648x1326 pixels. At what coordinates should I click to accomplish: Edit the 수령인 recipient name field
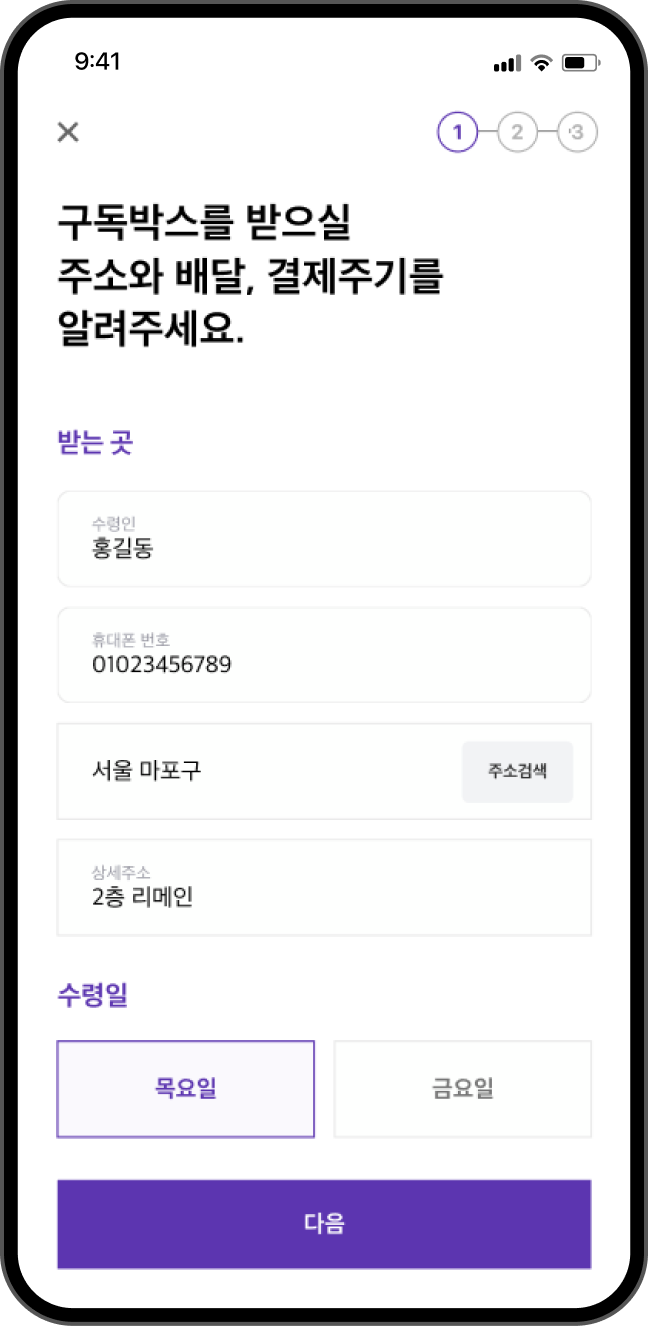point(324,539)
